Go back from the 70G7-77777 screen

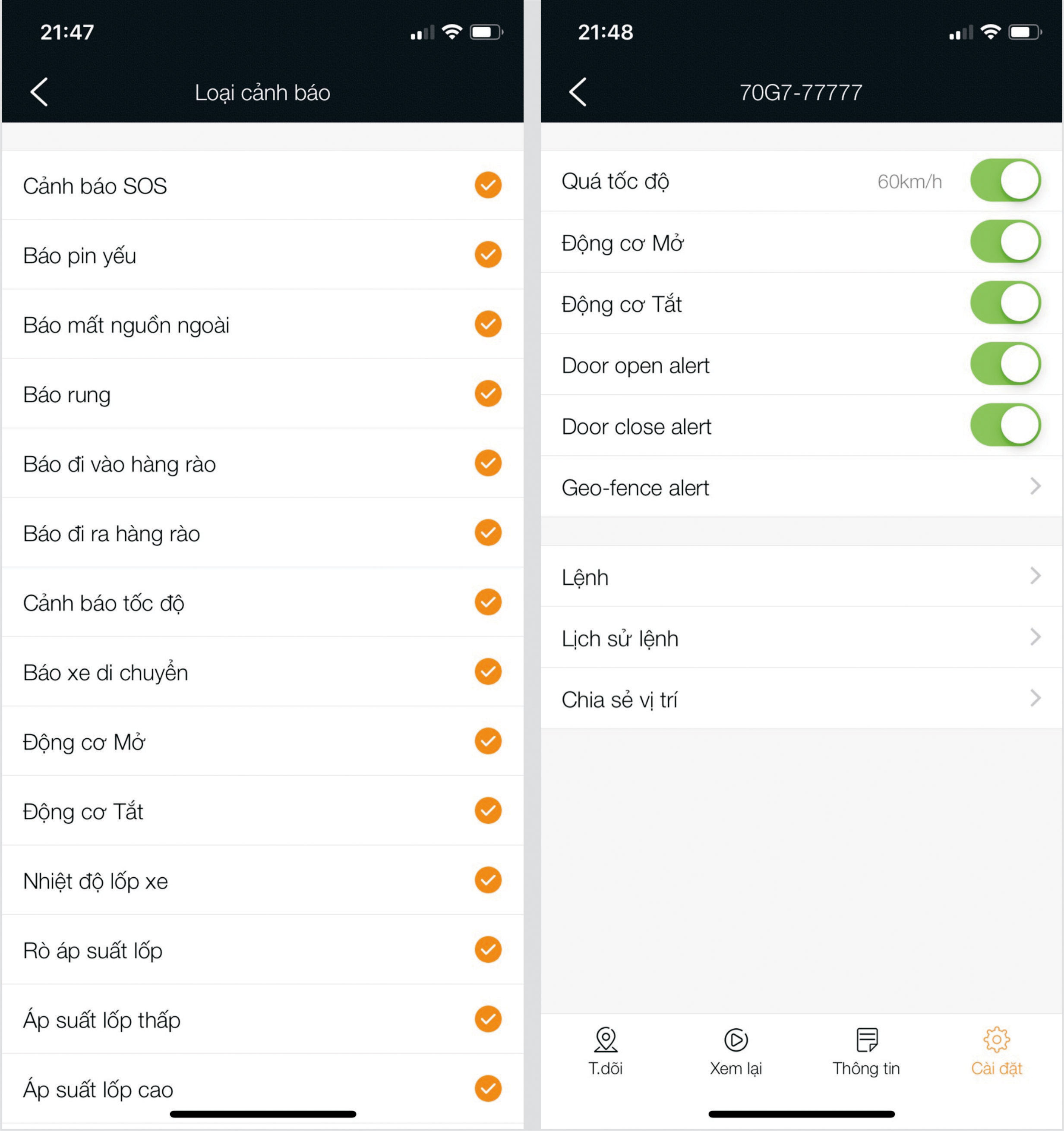(x=578, y=92)
